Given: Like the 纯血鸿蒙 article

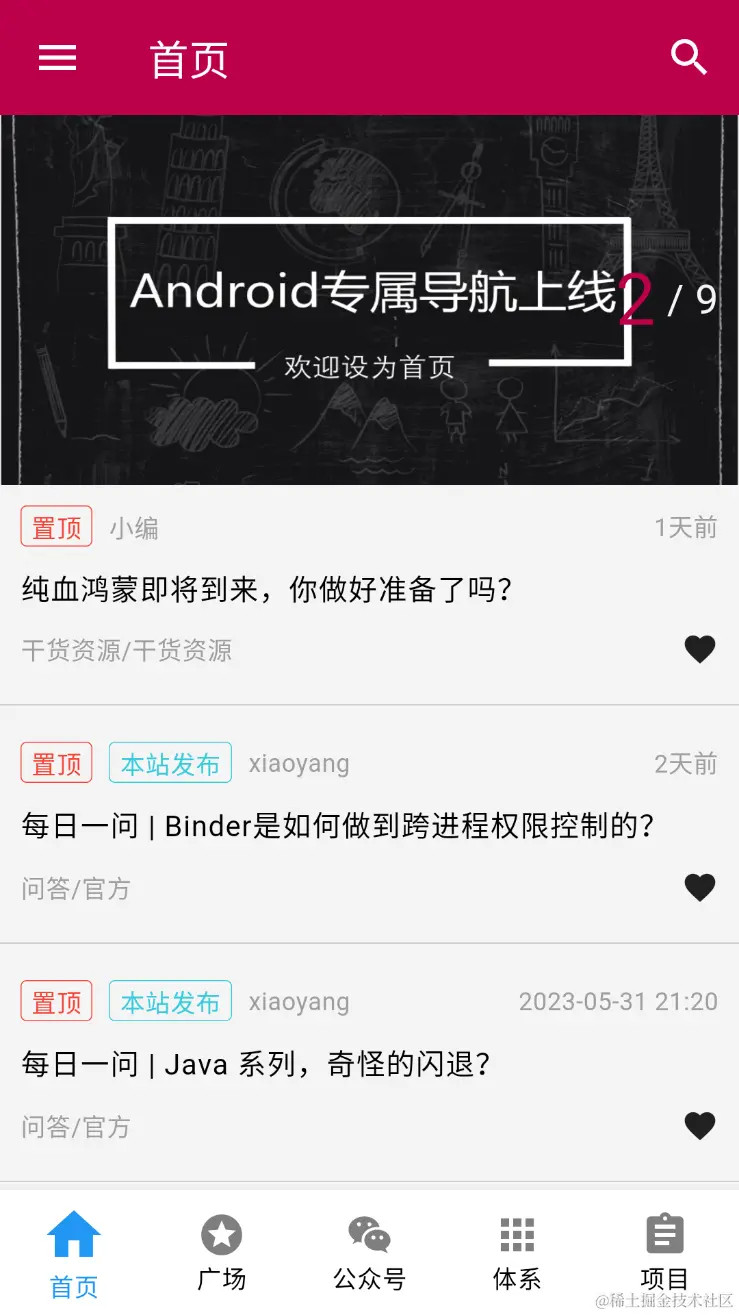Looking at the screenshot, I should click(x=700, y=649).
